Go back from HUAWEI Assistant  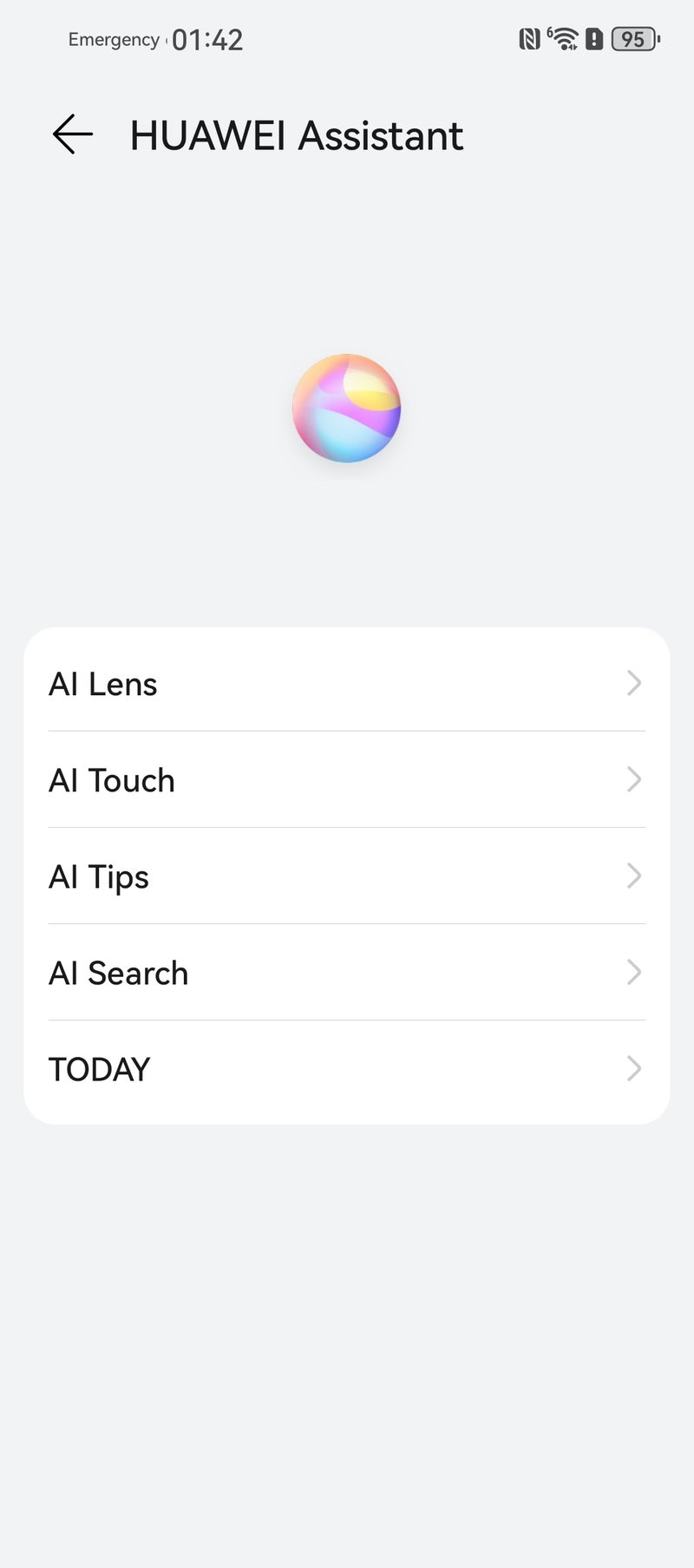click(x=72, y=135)
